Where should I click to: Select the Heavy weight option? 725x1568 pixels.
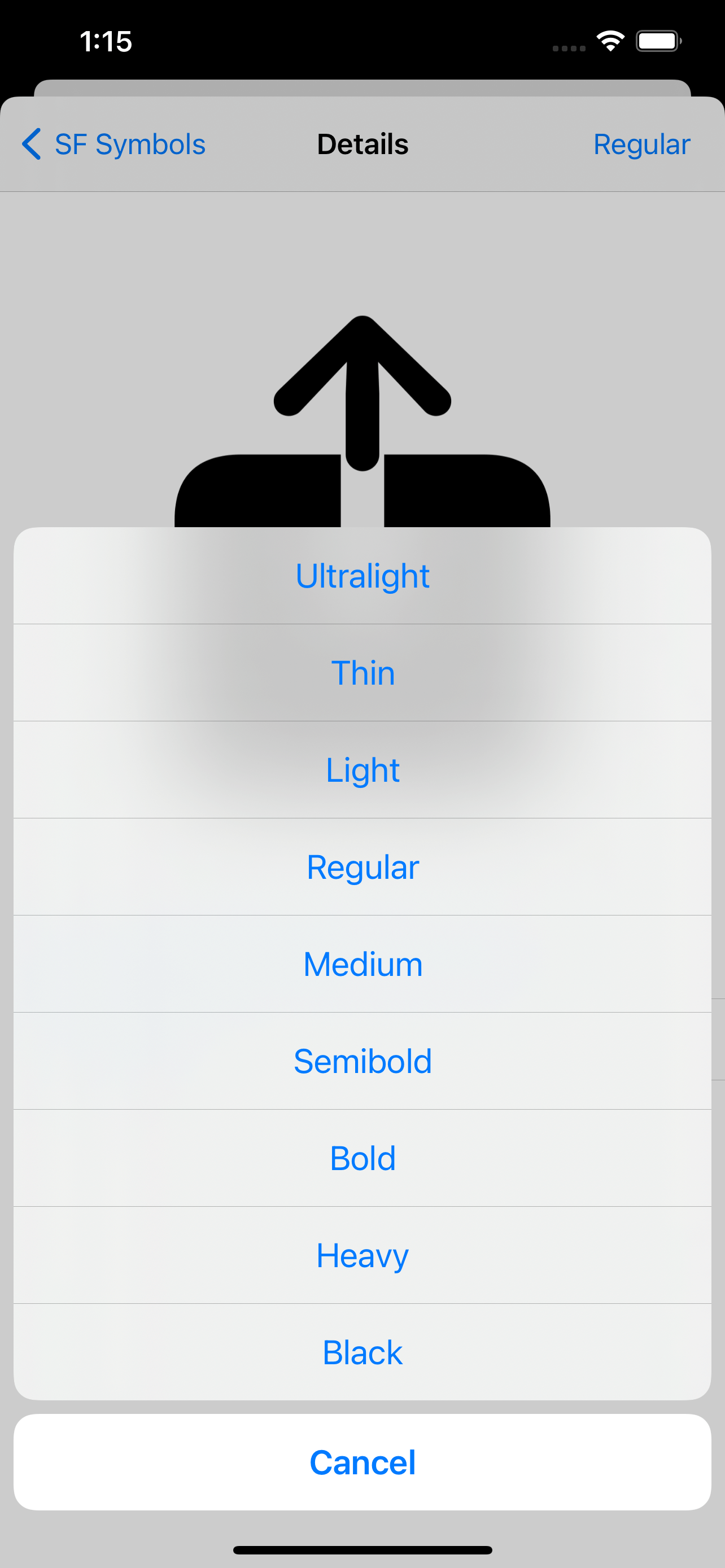362,1255
